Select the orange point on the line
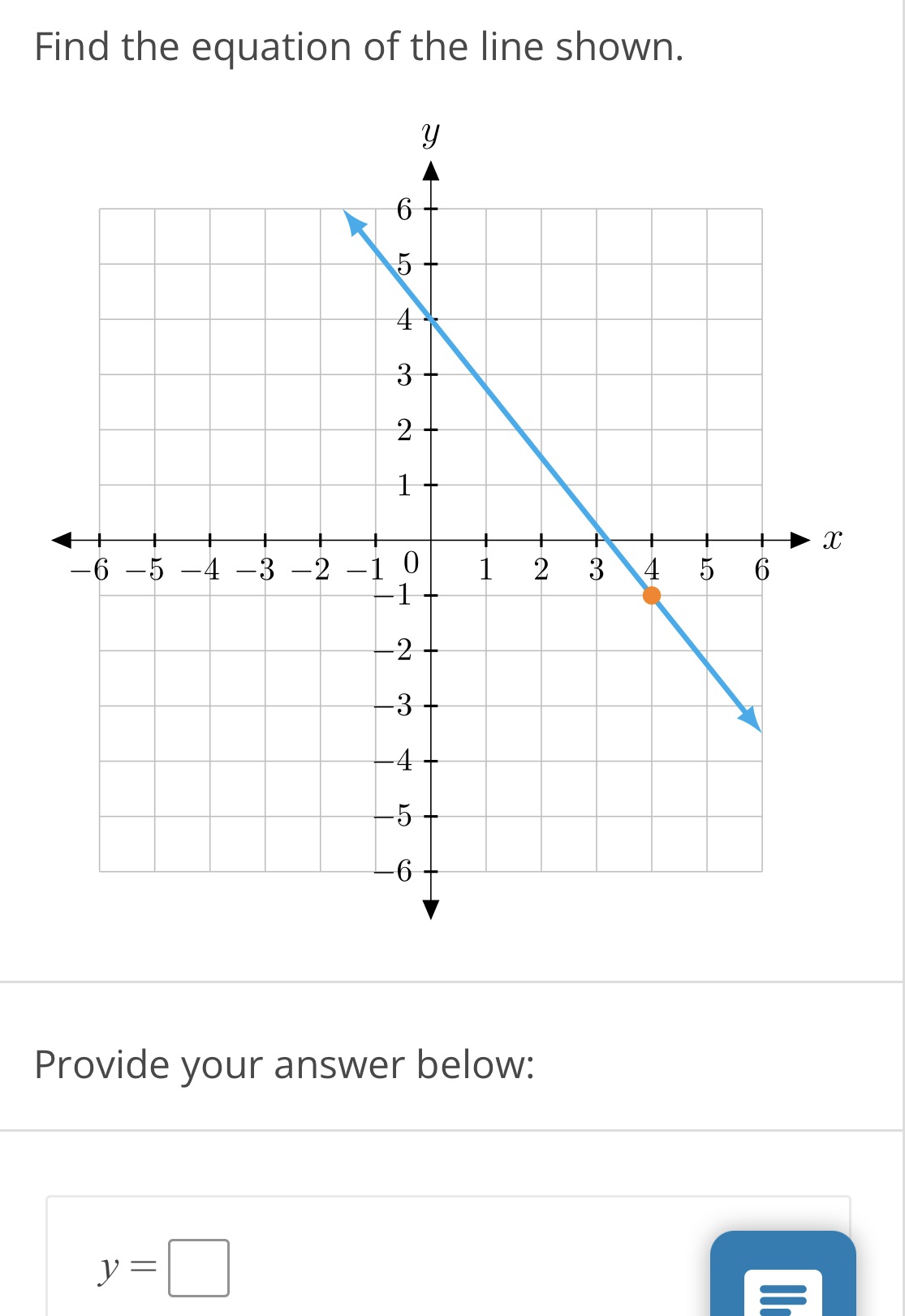 click(651, 596)
